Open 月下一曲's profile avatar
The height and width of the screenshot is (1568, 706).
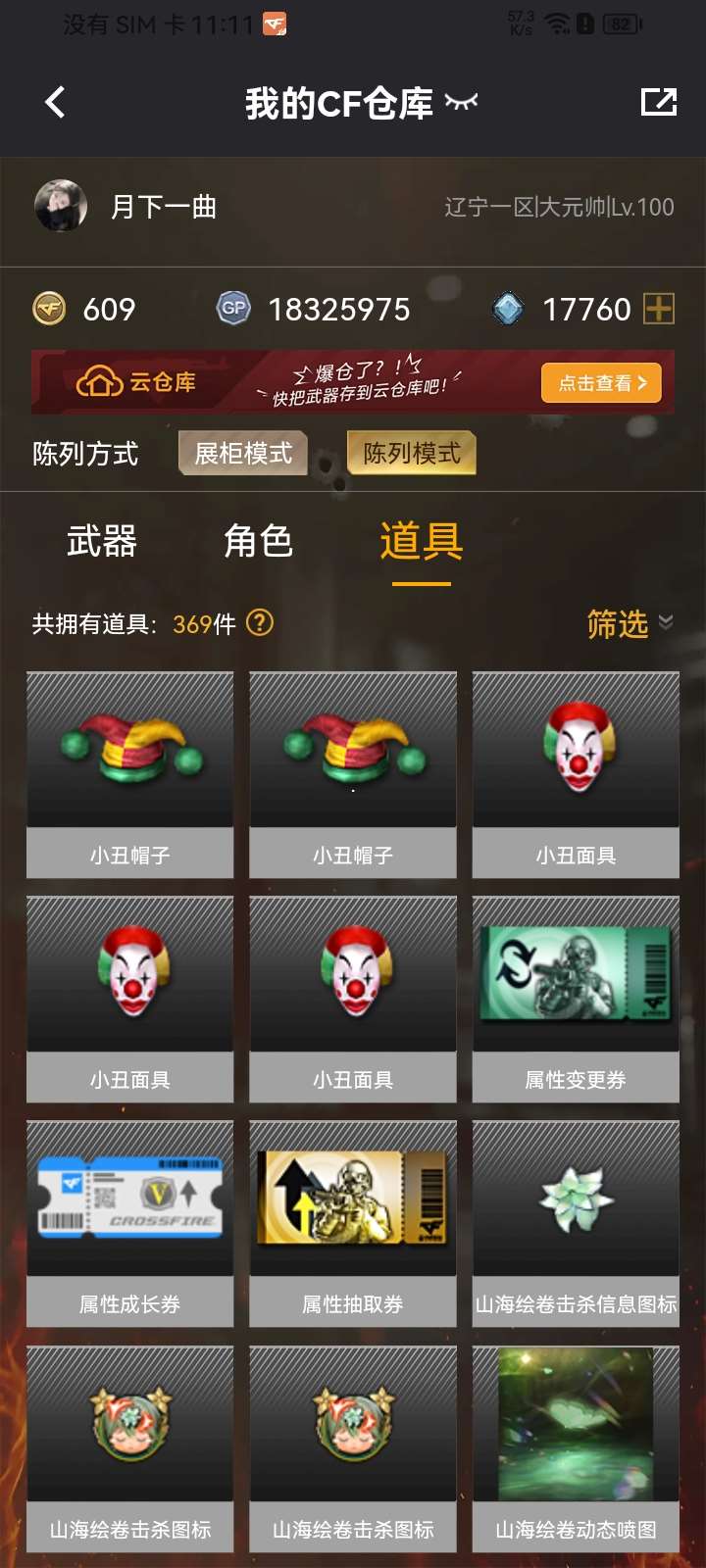pos(61,206)
